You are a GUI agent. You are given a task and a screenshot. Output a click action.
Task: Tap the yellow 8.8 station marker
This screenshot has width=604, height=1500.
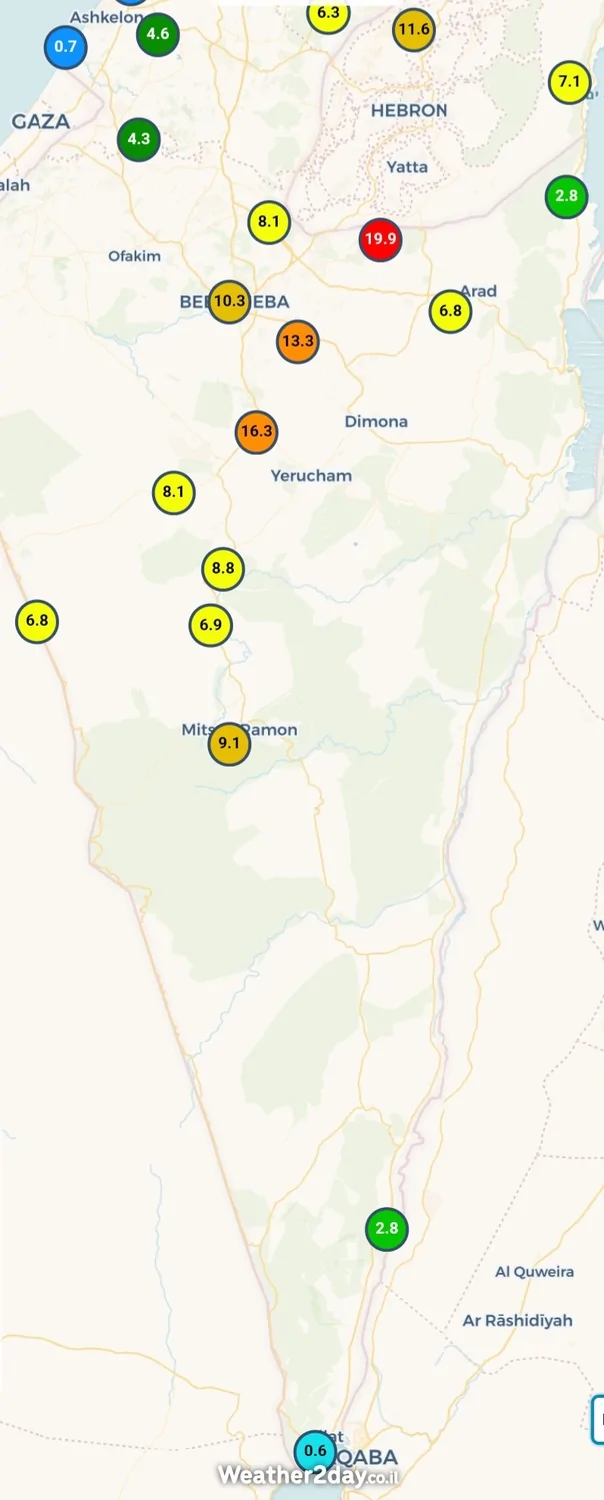(223, 569)
